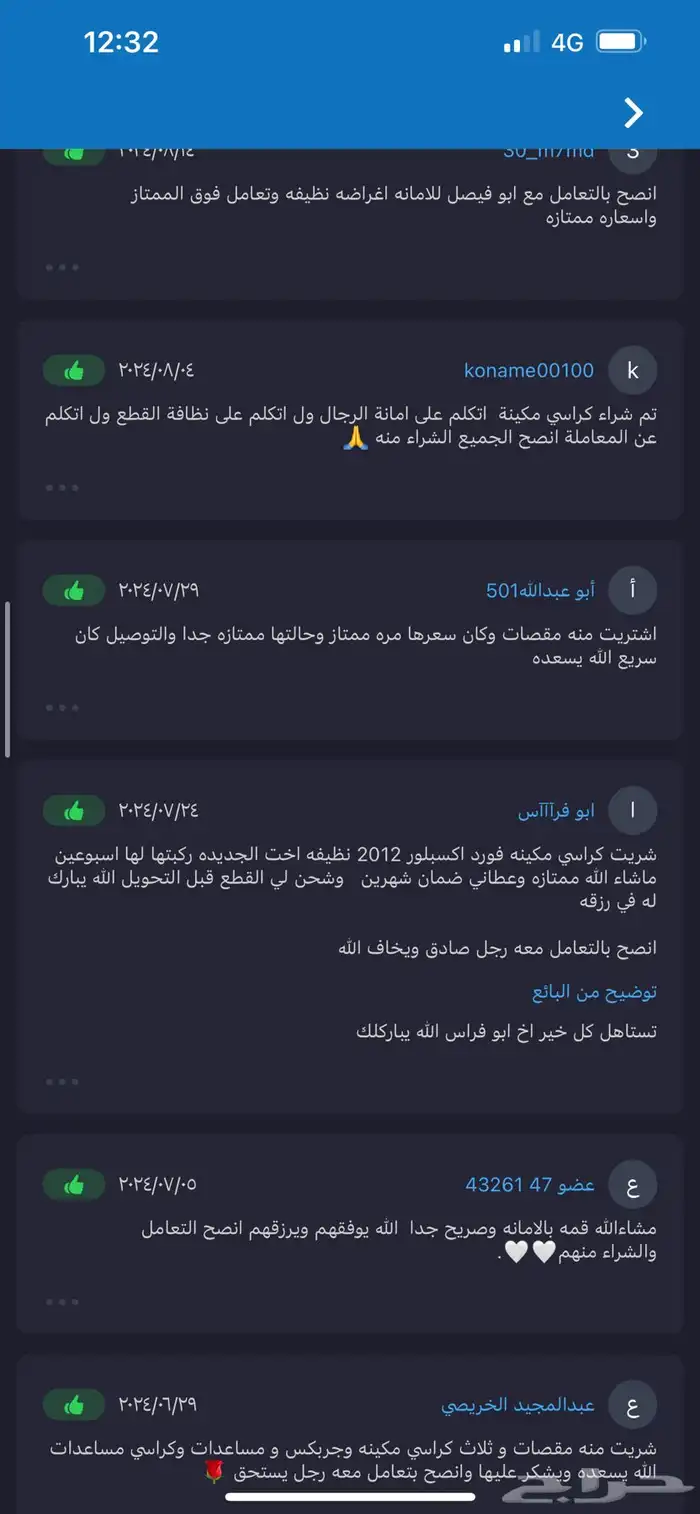Open أبو عبدالله501 user profile
Screen dimensions: 700x1514
540,591
